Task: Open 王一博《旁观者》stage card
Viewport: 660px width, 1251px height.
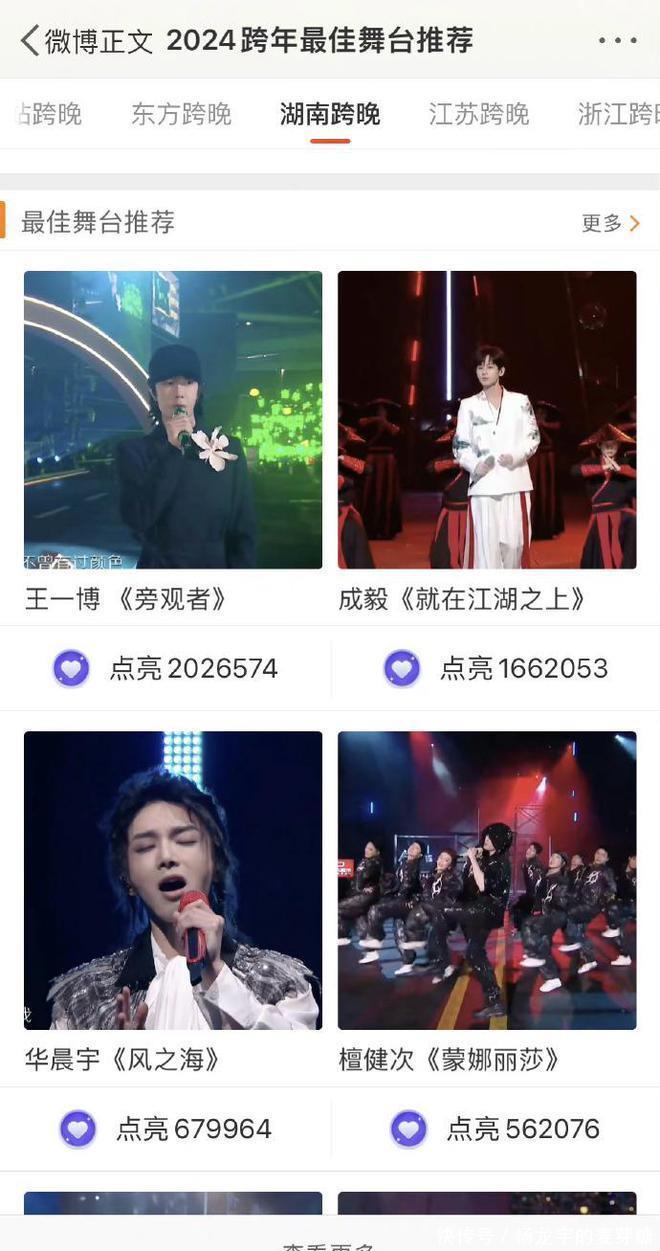Action: [x=173, y=420]
